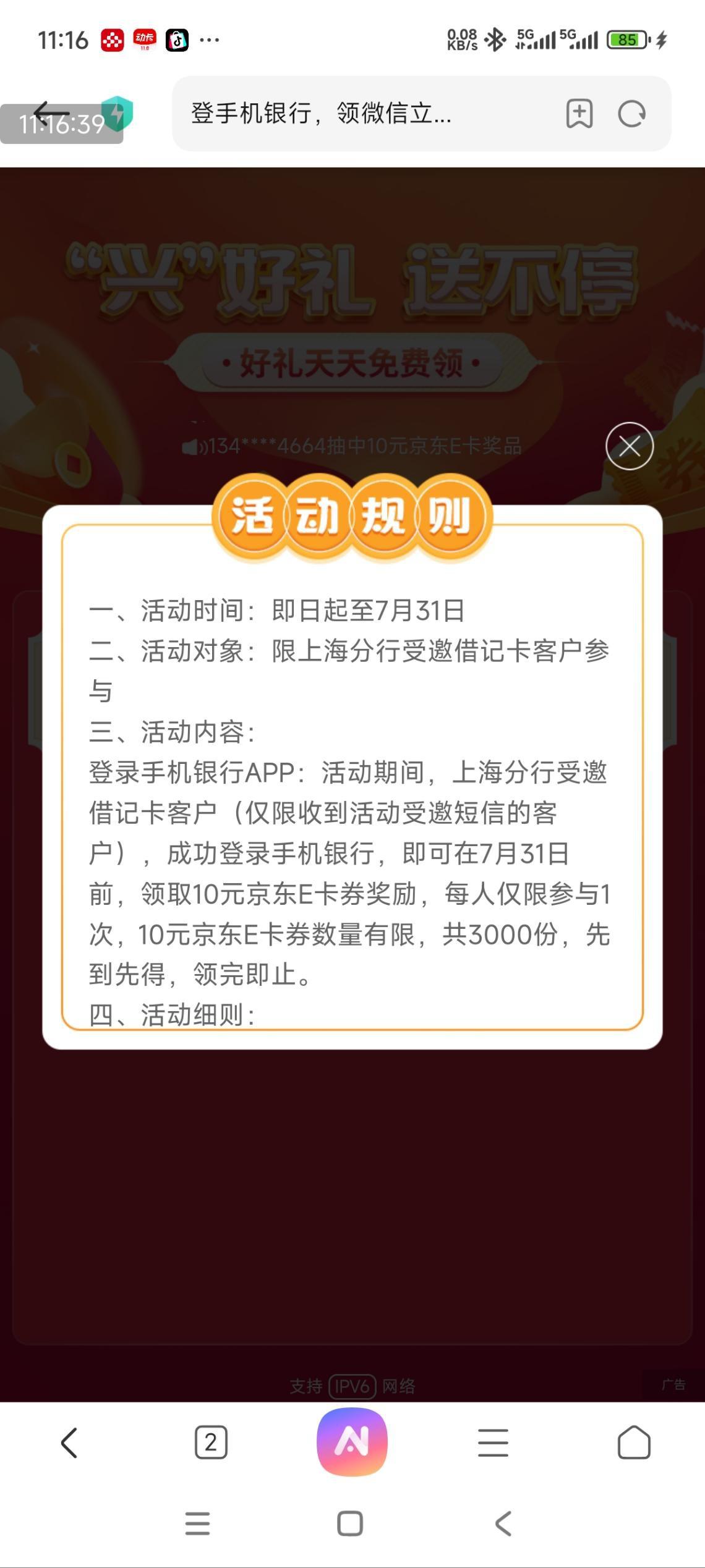Go back using the browser's bottom arrow

[x=69, y=1443]
